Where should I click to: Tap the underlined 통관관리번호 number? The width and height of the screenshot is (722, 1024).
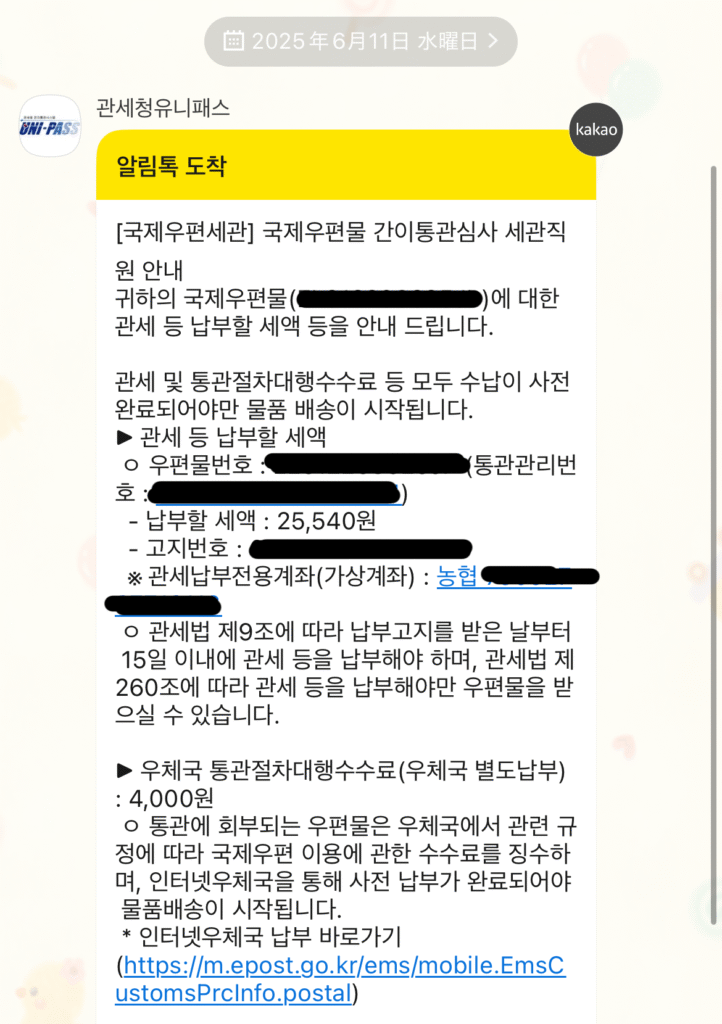pyautogui.click(x=275, y=493)
